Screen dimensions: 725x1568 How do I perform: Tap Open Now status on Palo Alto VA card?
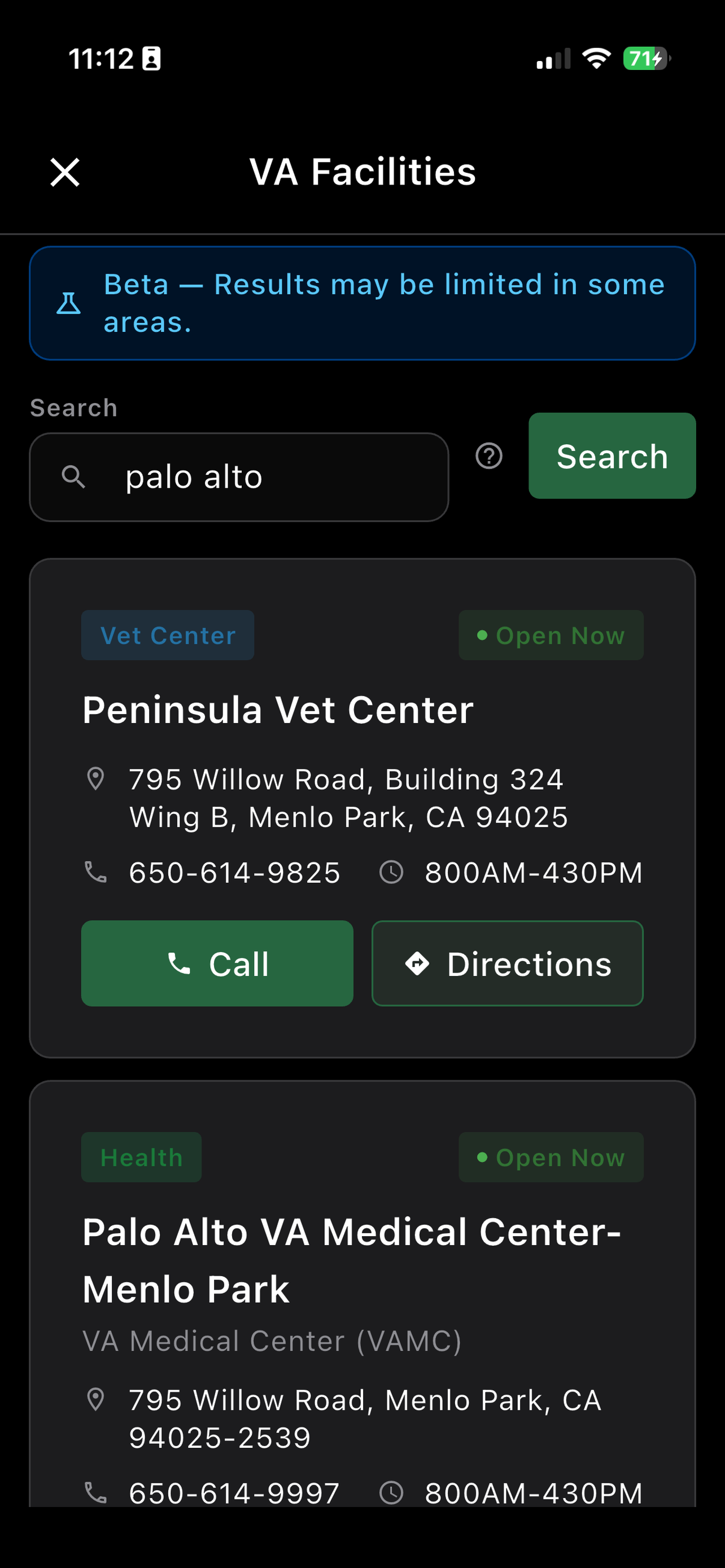coord(551,1157)
